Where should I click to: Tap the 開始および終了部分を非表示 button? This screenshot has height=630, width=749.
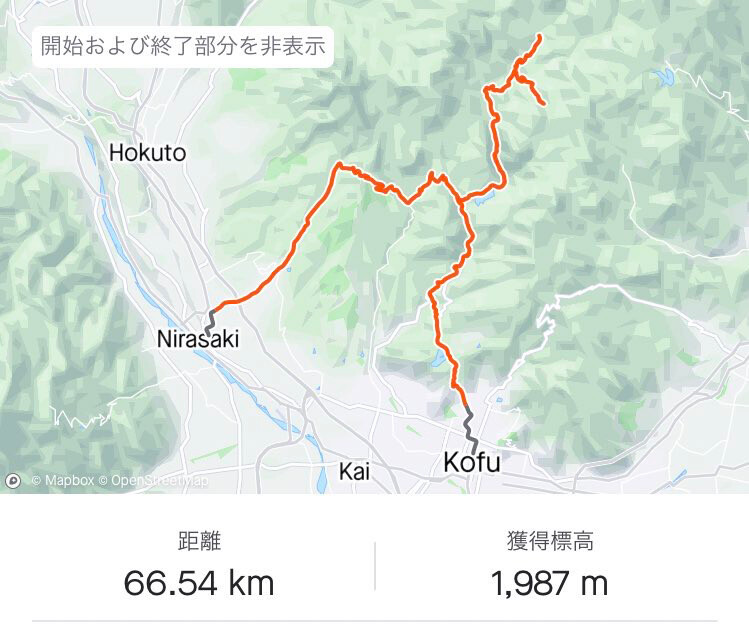coord(182,46)
